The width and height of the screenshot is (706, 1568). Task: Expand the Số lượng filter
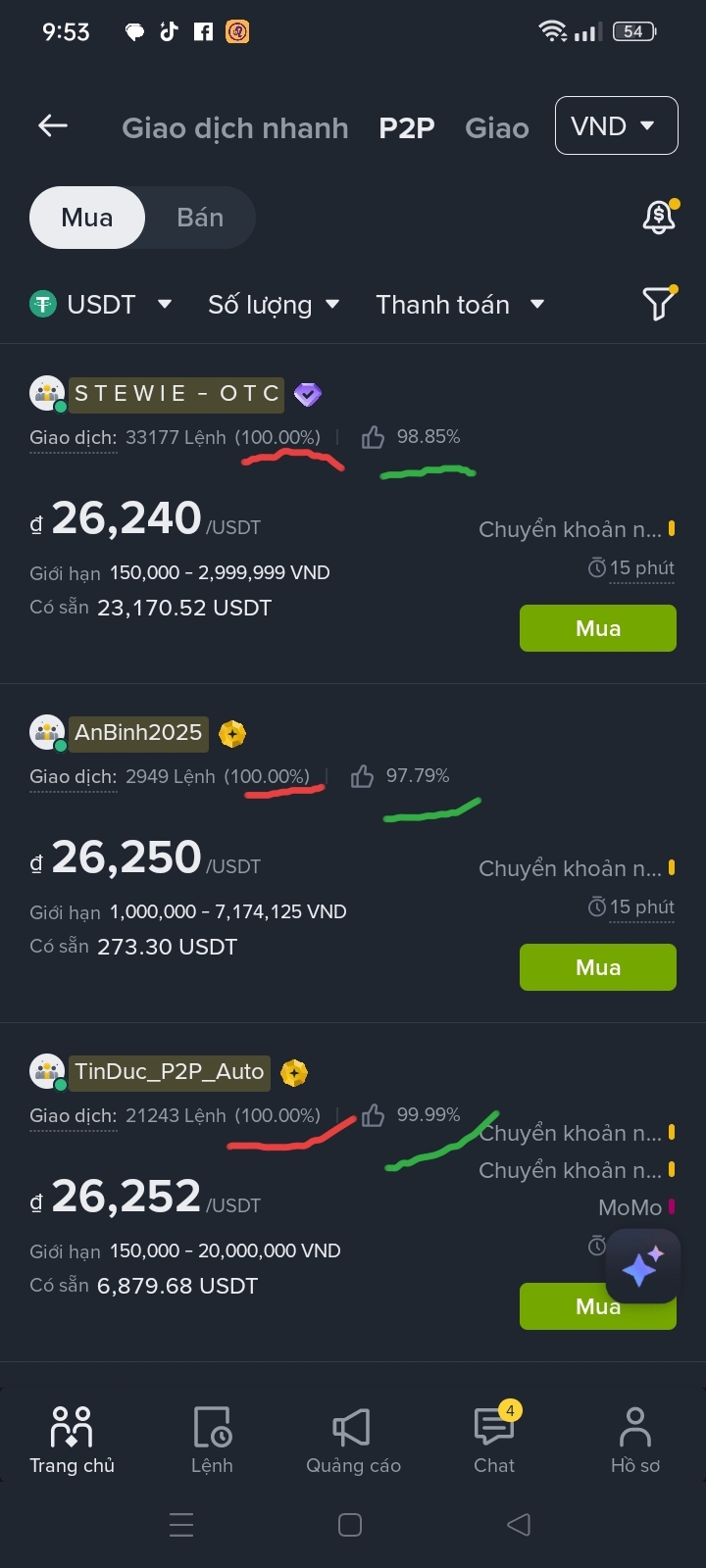coord(274,305)
